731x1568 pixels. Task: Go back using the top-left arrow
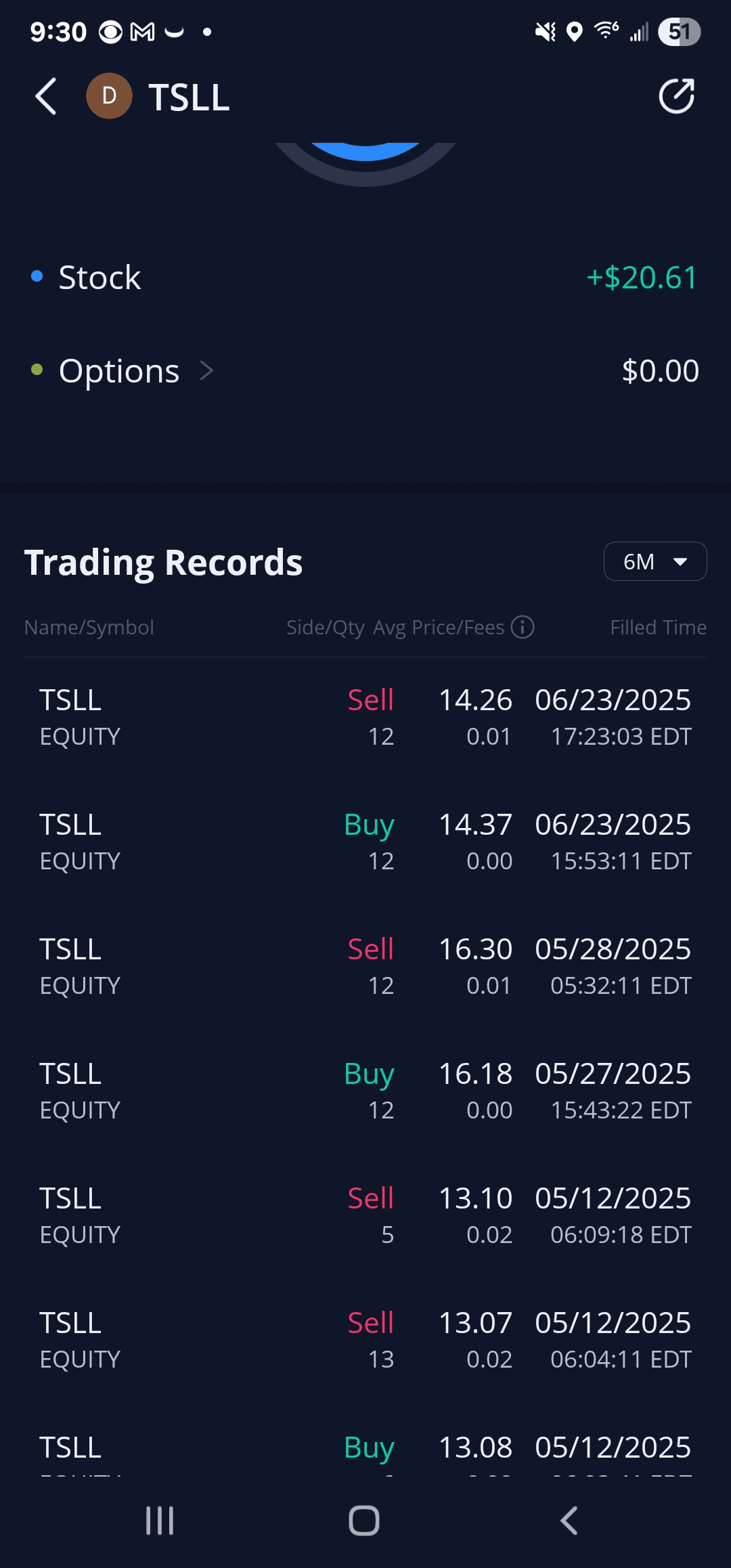46,97
